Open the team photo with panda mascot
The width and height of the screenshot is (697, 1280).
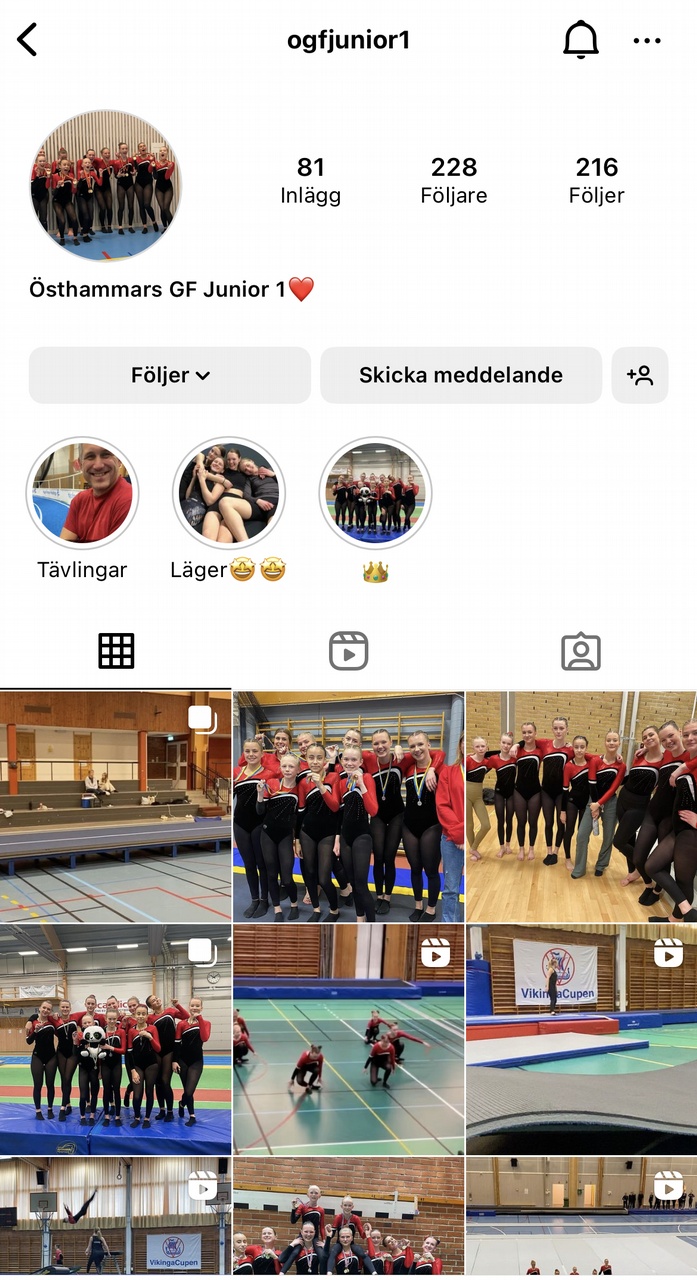[115, 1040]
